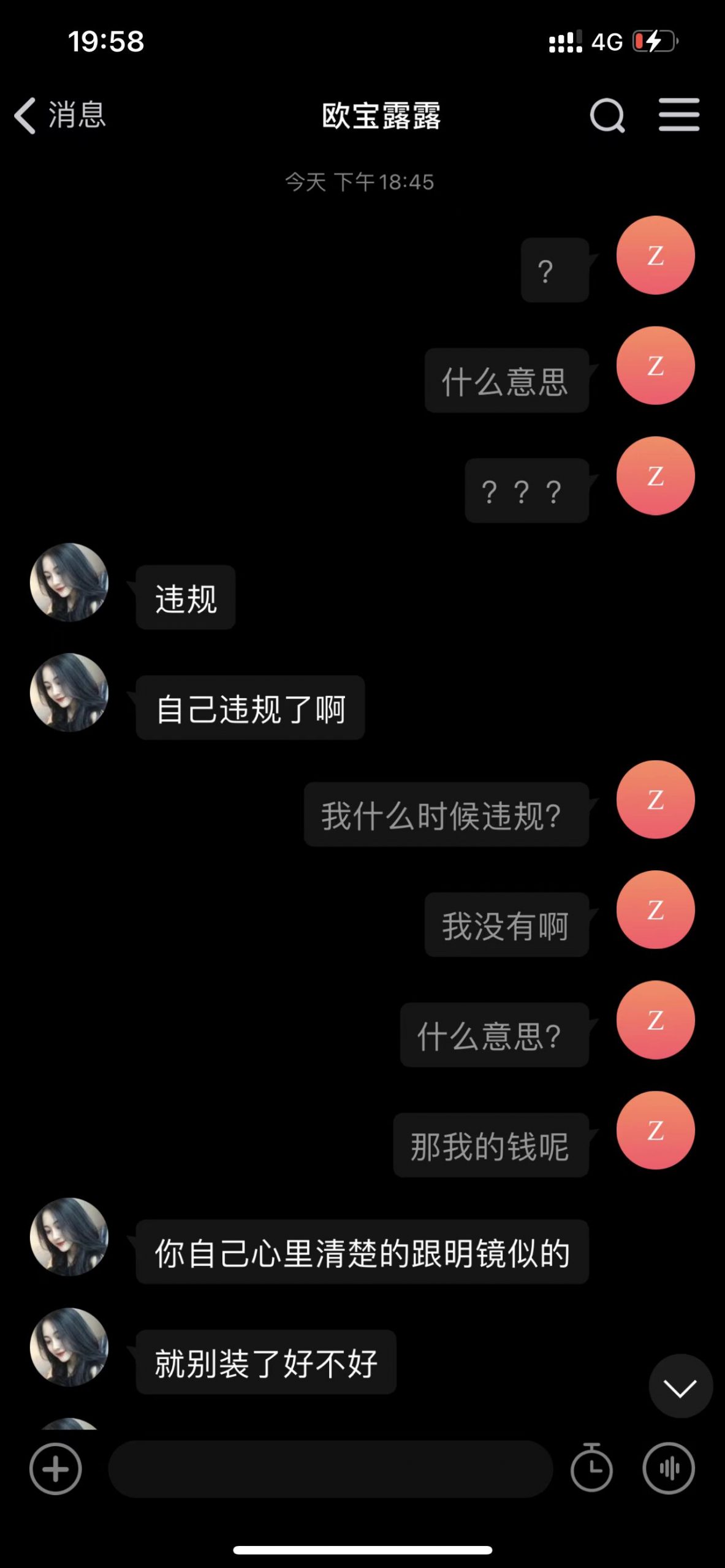Focus the message text field
Screen dimensions: 725x1568
click(x=330, y=1469)
